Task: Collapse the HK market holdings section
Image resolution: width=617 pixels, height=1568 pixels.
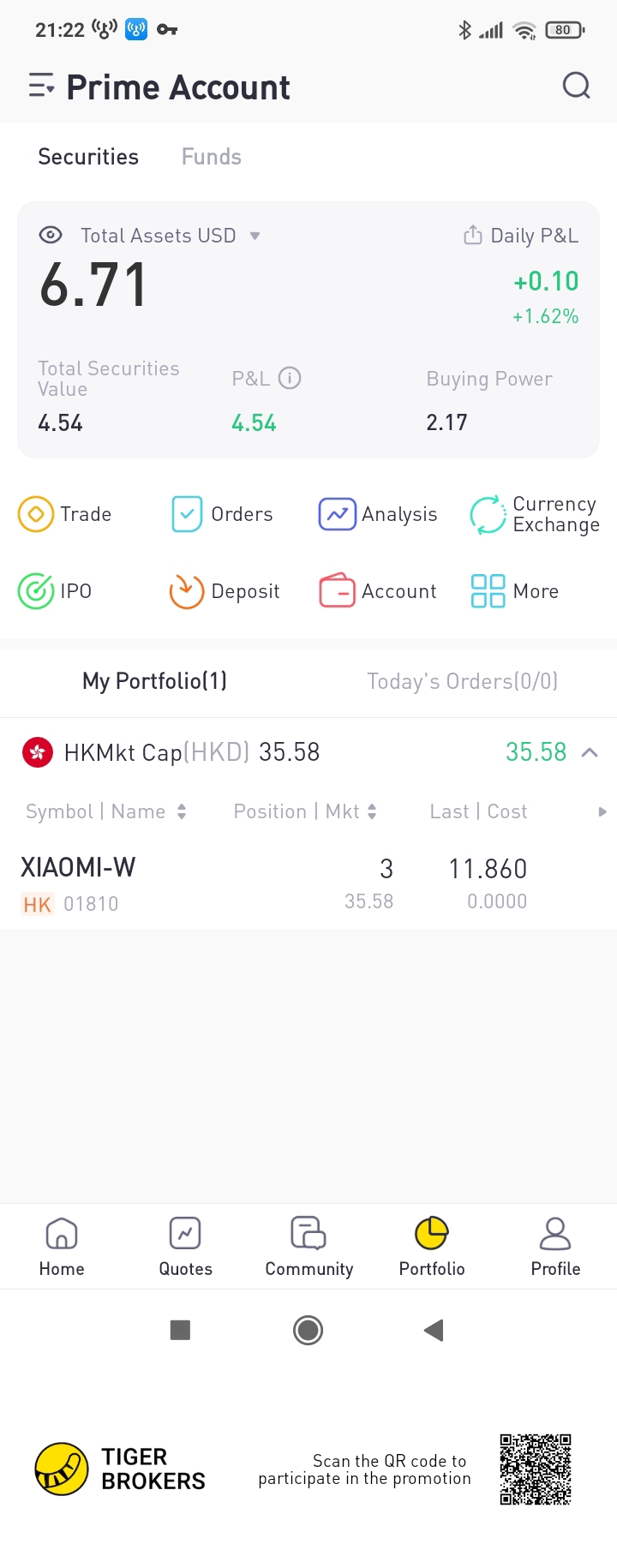Action: 590,752
